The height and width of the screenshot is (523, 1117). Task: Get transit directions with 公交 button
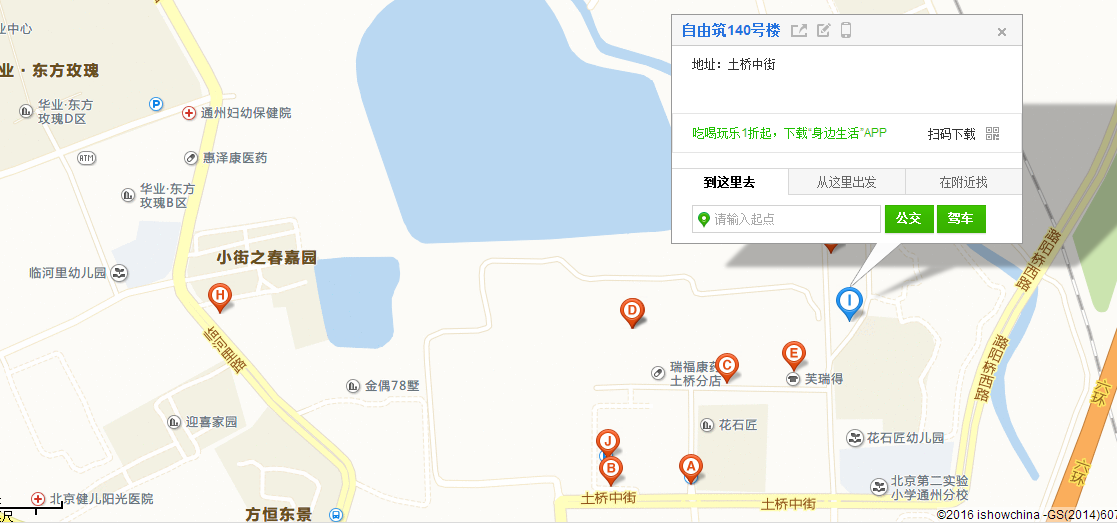coord(908,219)
